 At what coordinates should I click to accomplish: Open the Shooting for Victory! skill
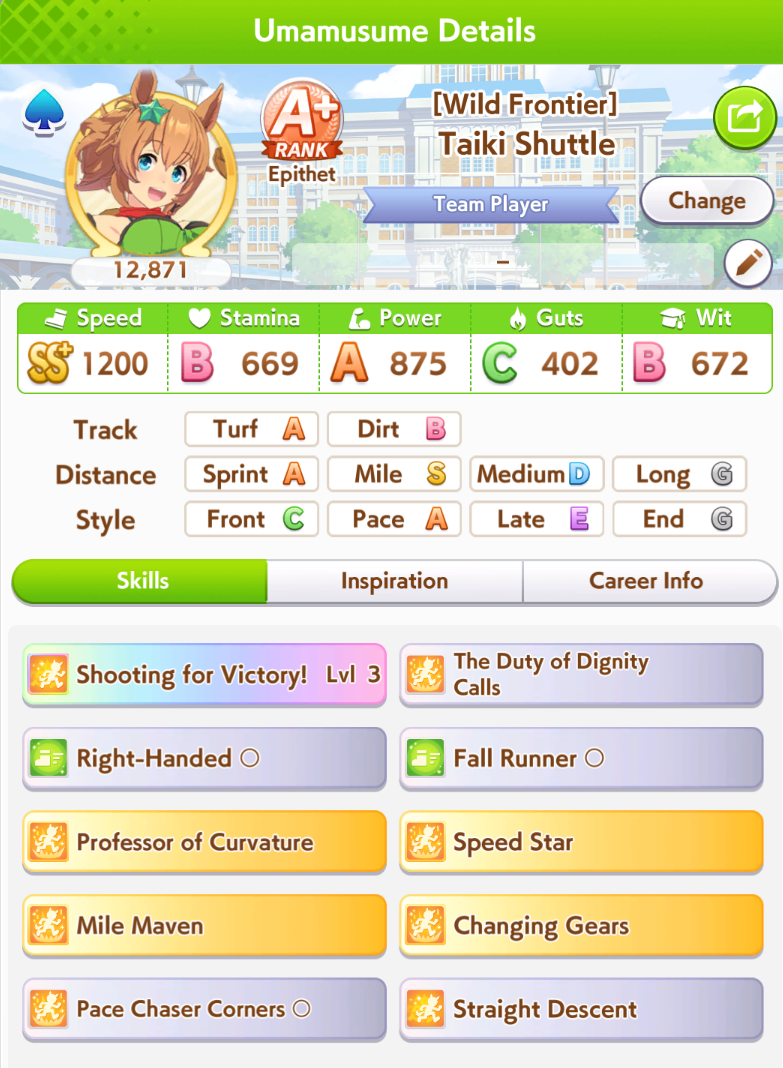pos(204,674)
